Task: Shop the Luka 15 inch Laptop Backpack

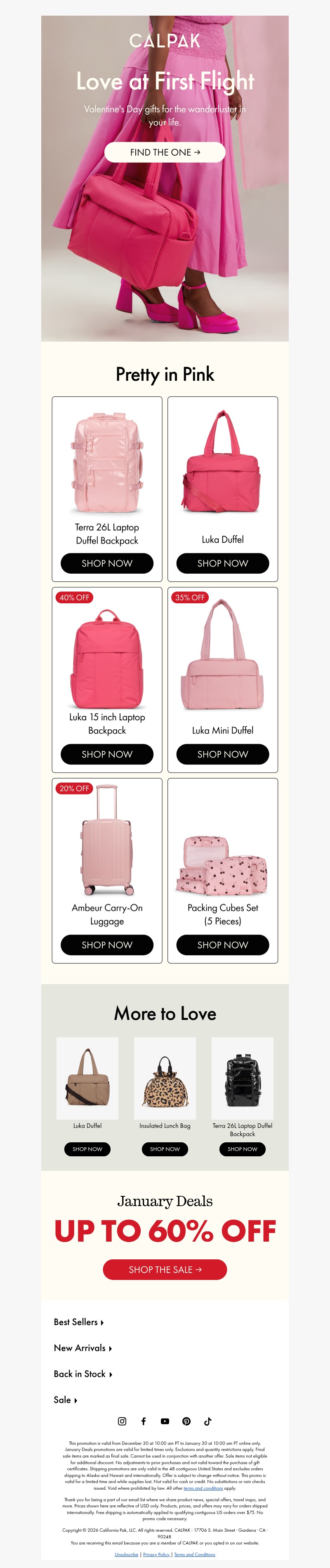Action: (x=106, y=754)
